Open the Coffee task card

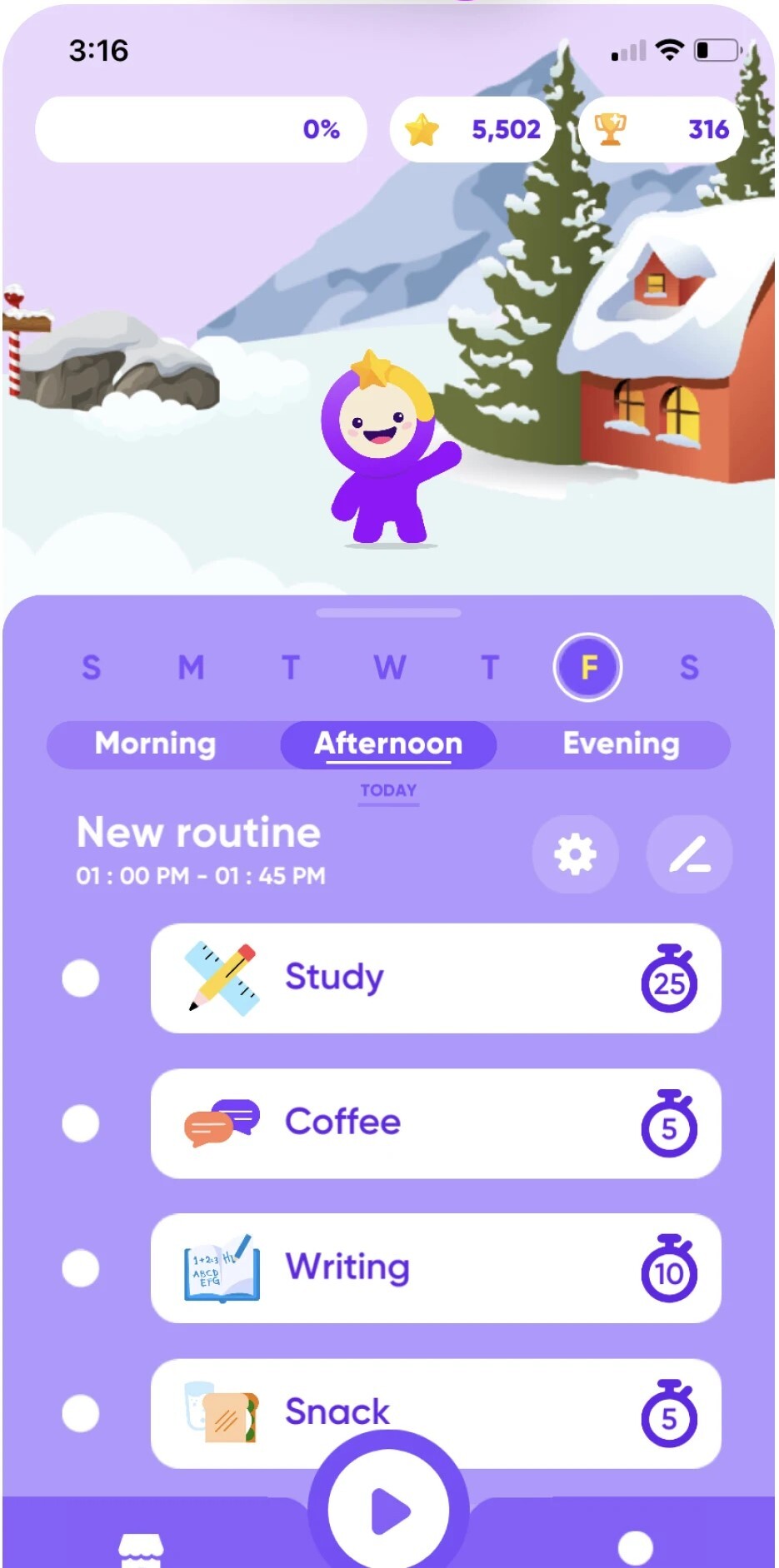click(435, 1123)
